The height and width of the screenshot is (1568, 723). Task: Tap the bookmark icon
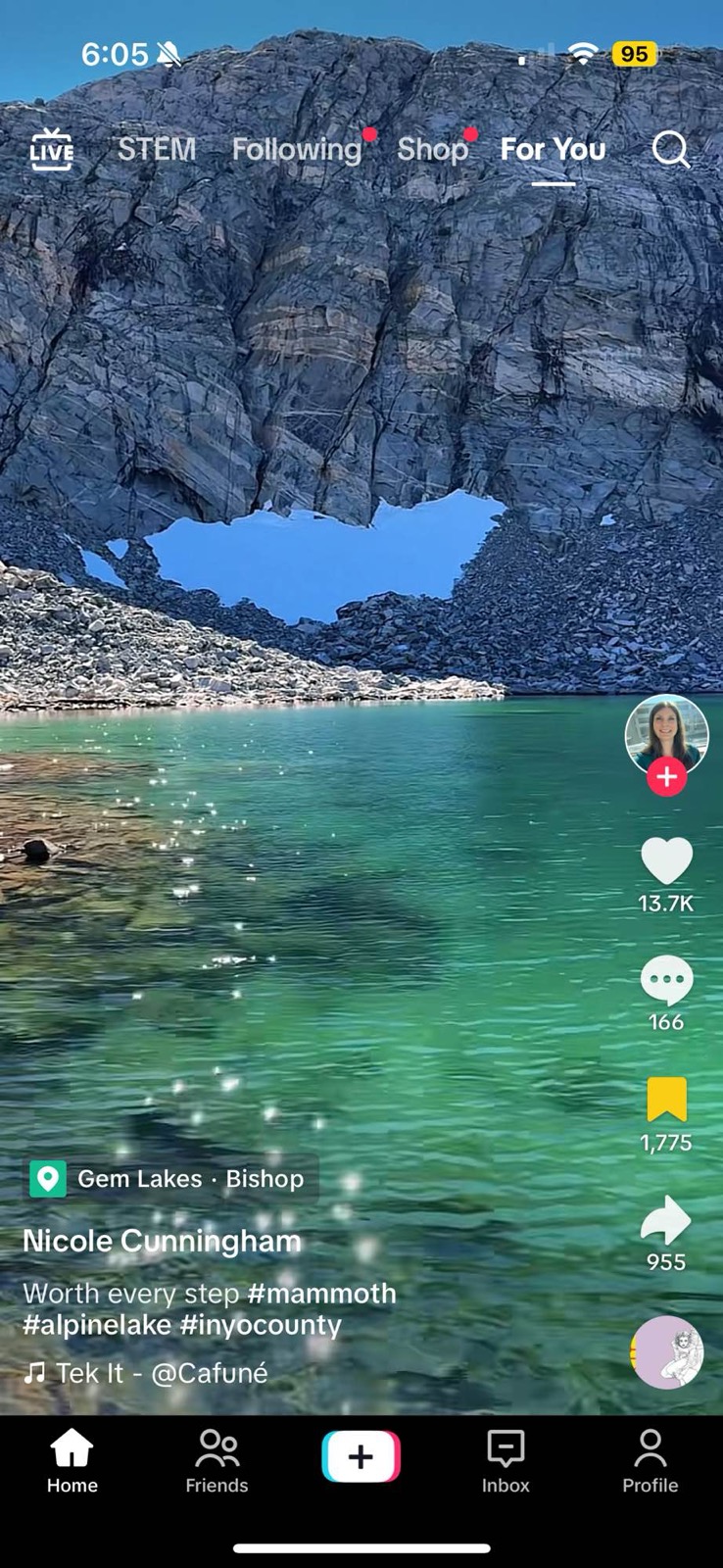666,1100
